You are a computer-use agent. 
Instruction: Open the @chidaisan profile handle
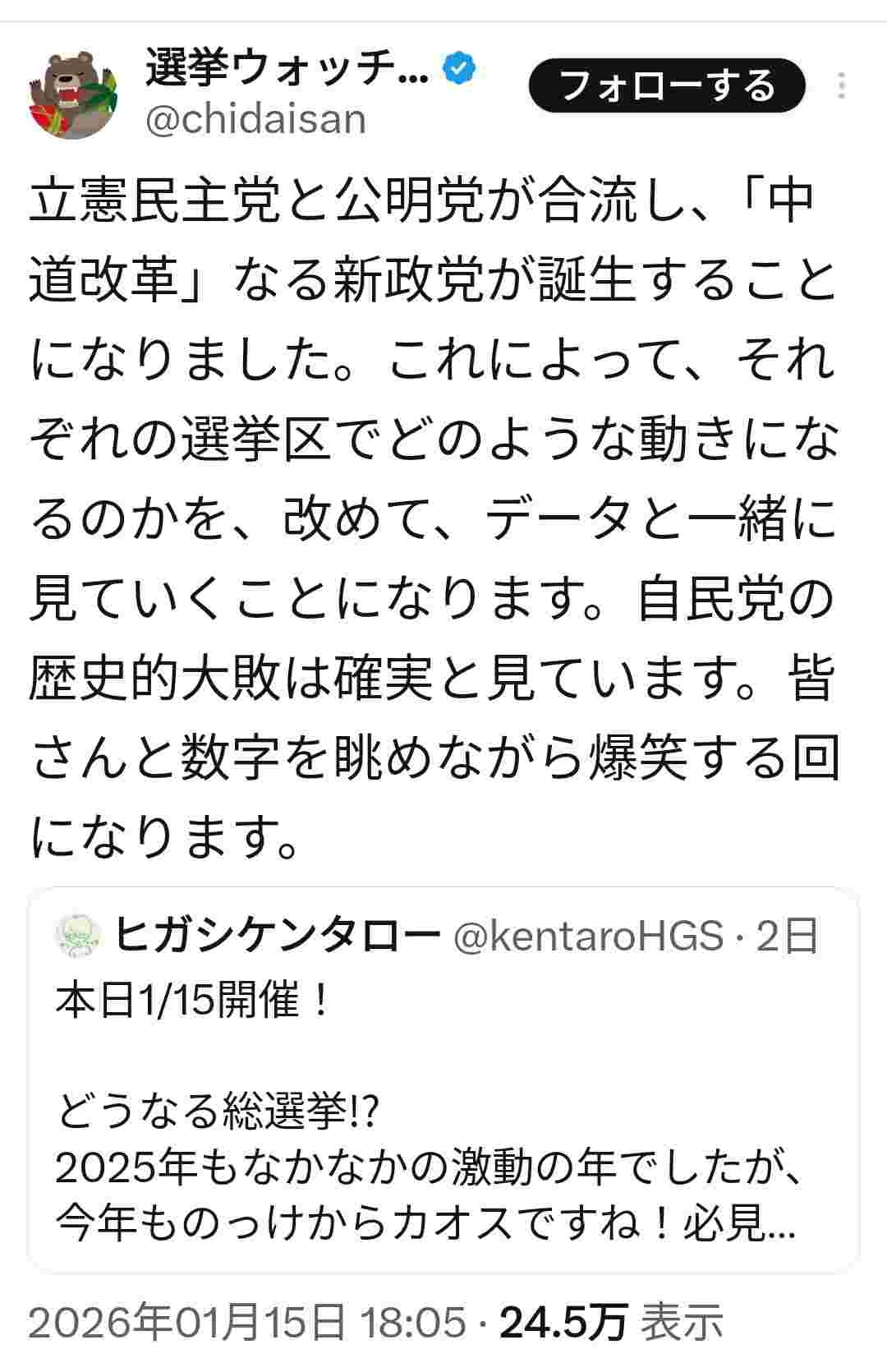255,120
